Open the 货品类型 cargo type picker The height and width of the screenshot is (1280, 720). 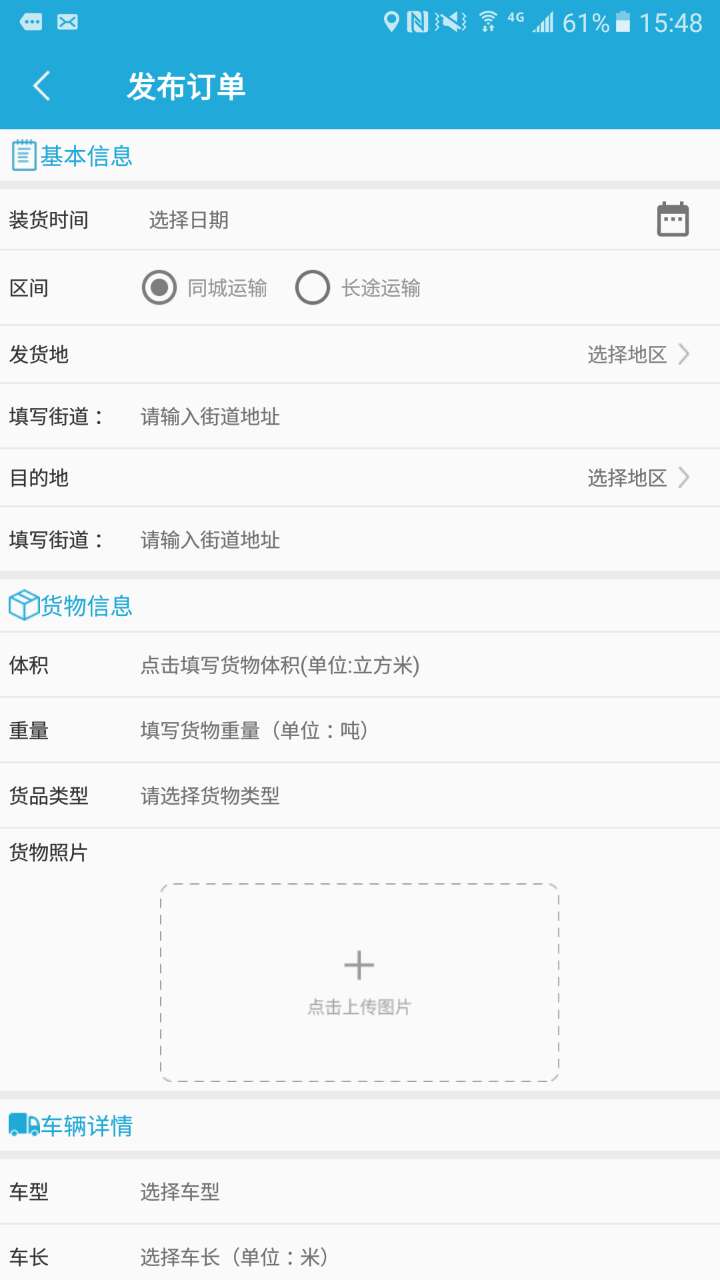[x=210, y=796]
